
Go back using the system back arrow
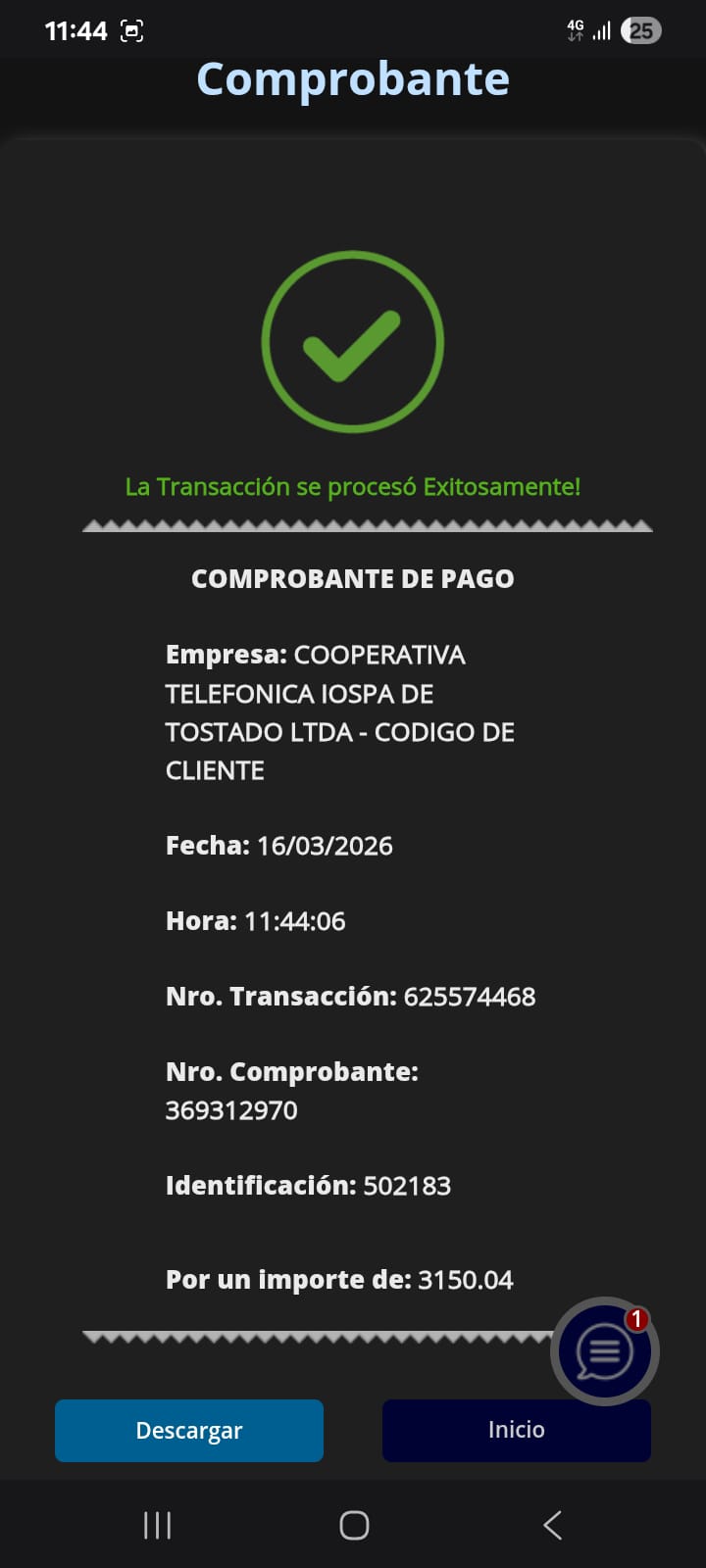click(x=552, y=1525)
